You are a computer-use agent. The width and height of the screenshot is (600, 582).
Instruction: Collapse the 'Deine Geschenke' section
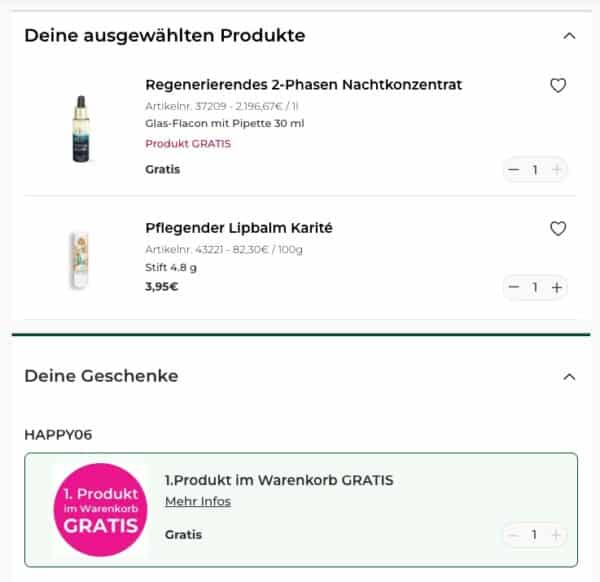click(569, 377)
